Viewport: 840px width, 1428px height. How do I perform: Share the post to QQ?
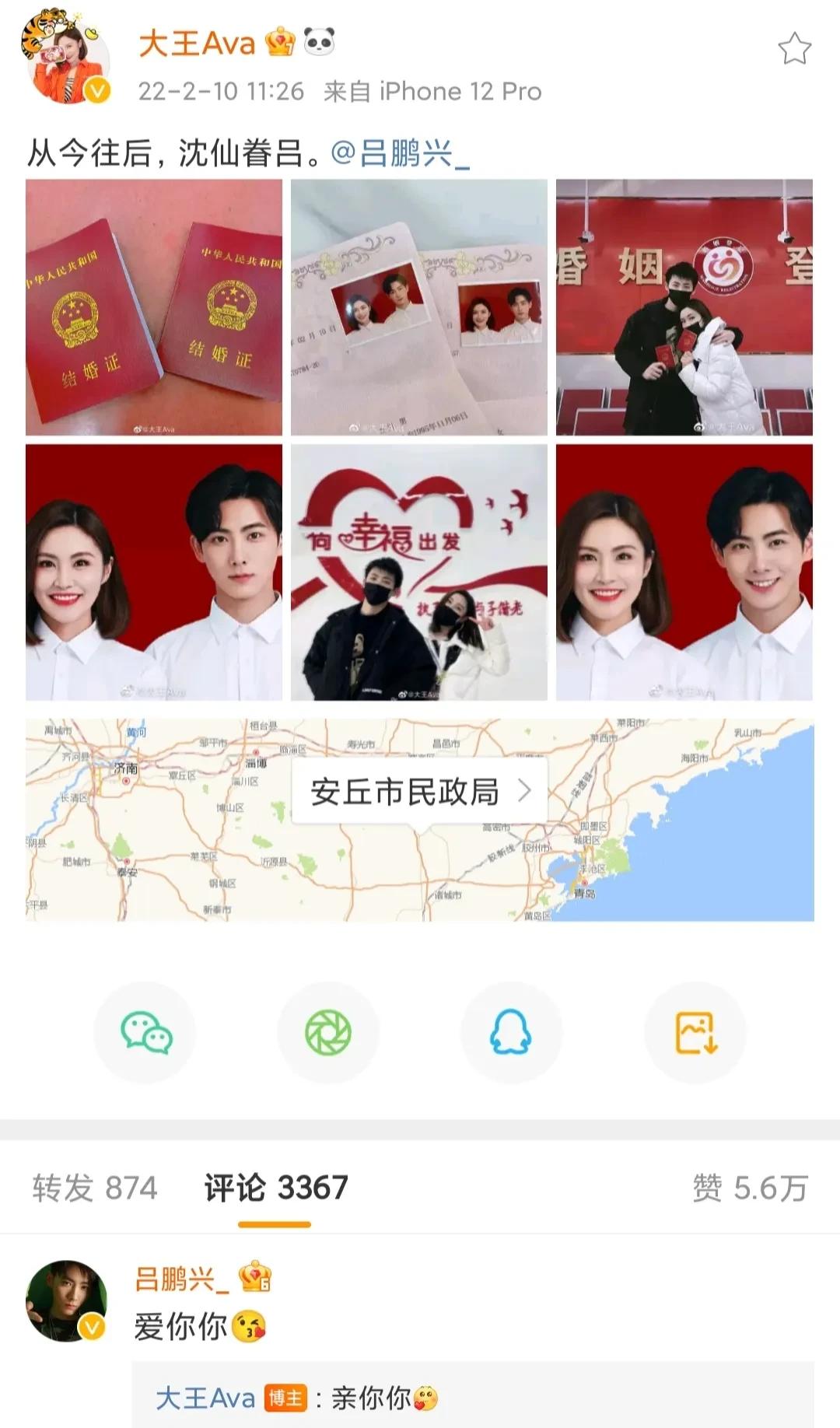[x=511, y=1033]
